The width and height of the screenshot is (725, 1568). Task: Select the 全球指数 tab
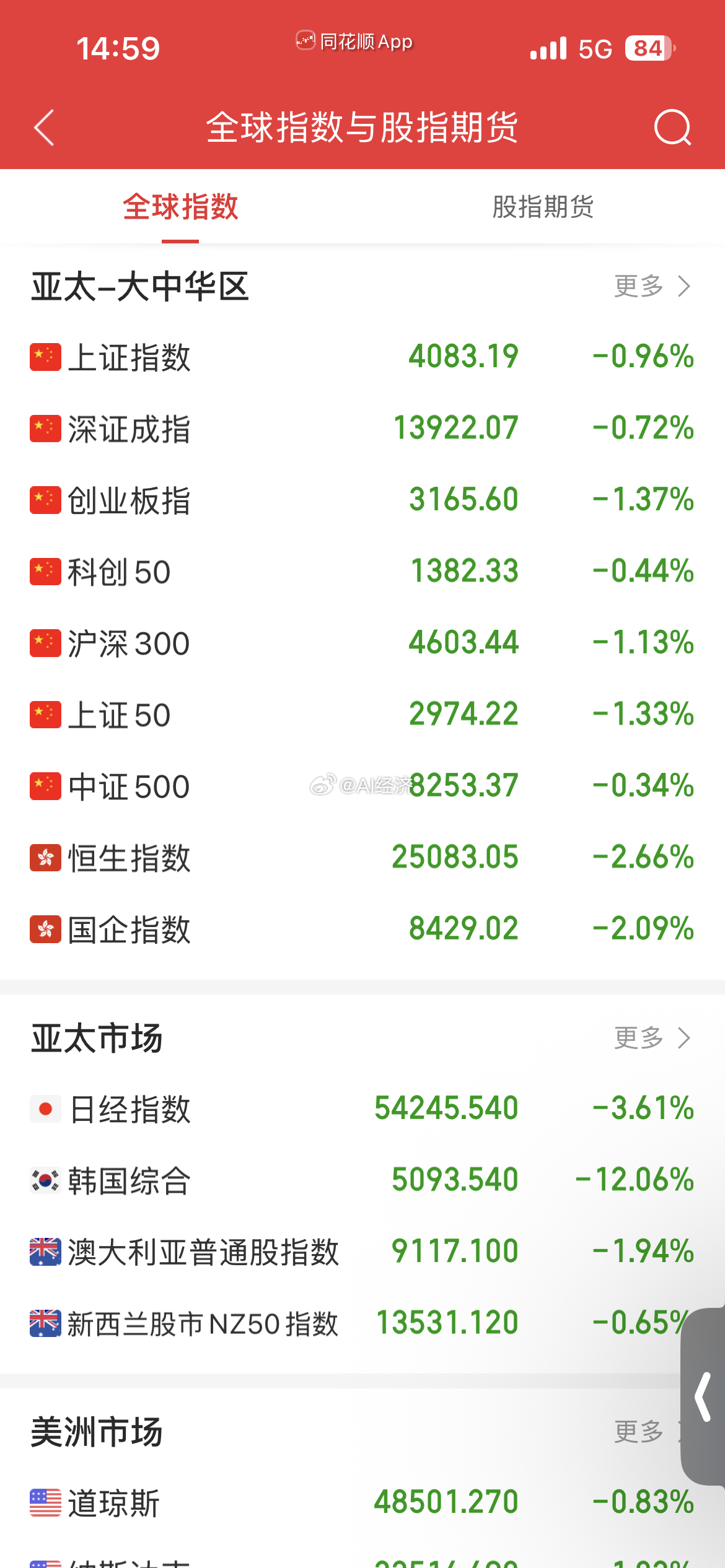(180, 208)
